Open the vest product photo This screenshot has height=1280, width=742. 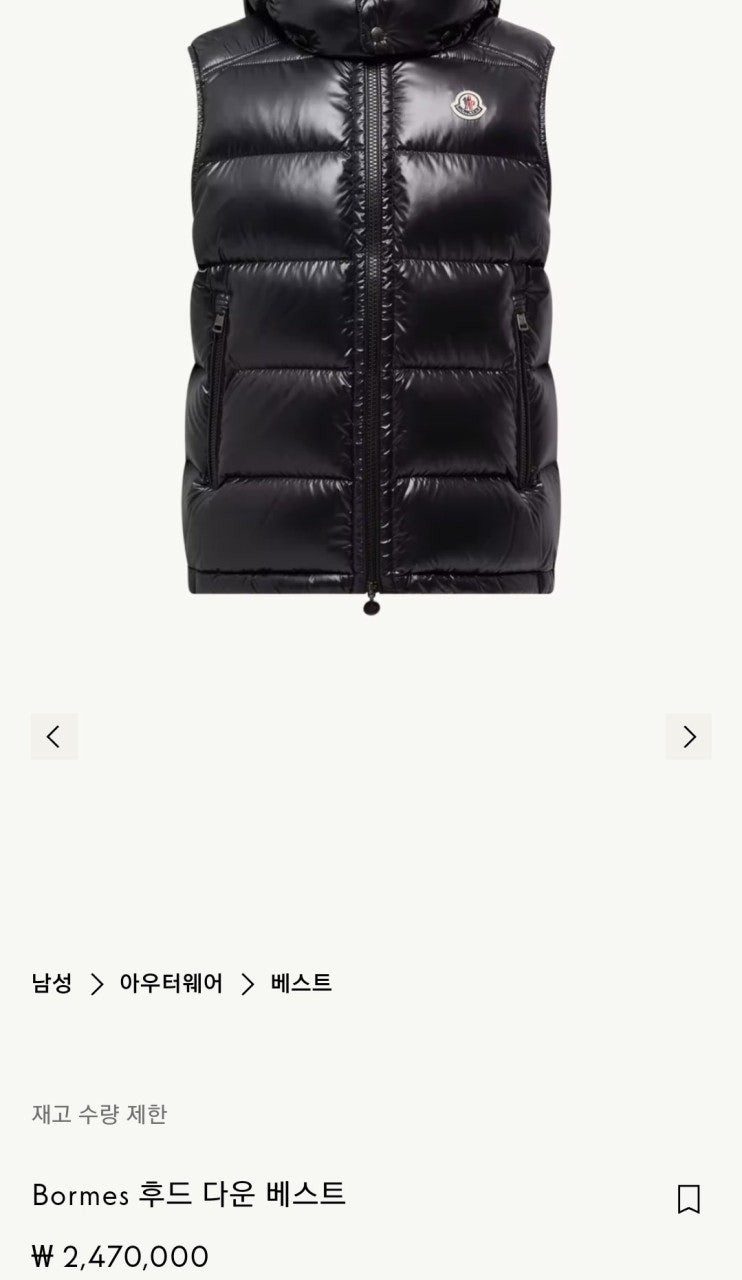(371, 300)
